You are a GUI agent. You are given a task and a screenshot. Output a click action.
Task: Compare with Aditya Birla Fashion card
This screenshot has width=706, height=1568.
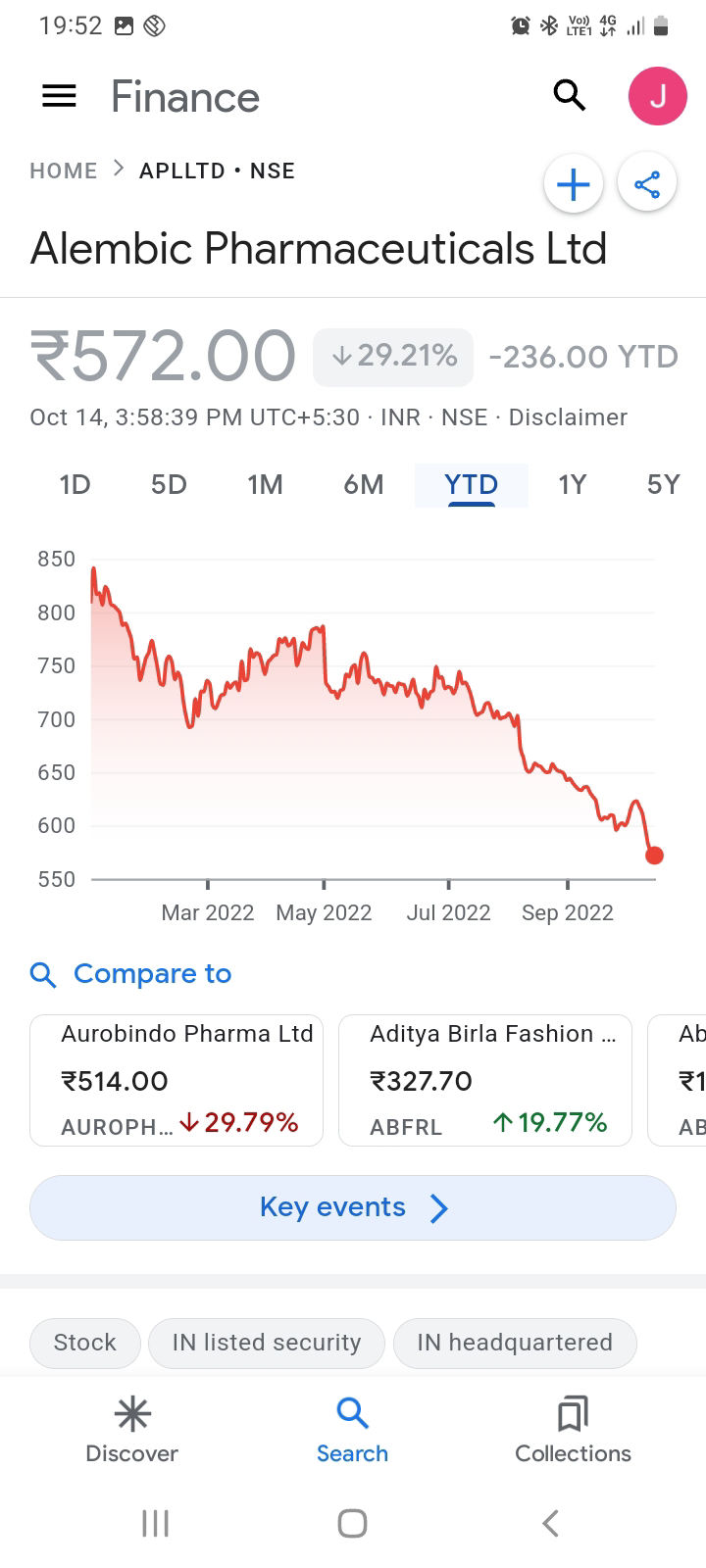click(x=485, y=1080)
